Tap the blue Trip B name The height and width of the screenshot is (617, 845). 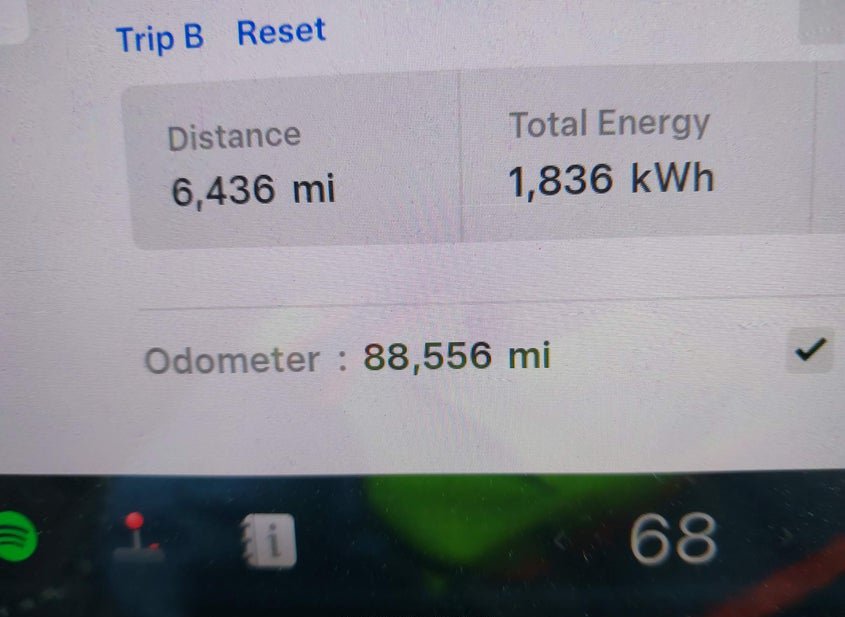coord(160,38)
